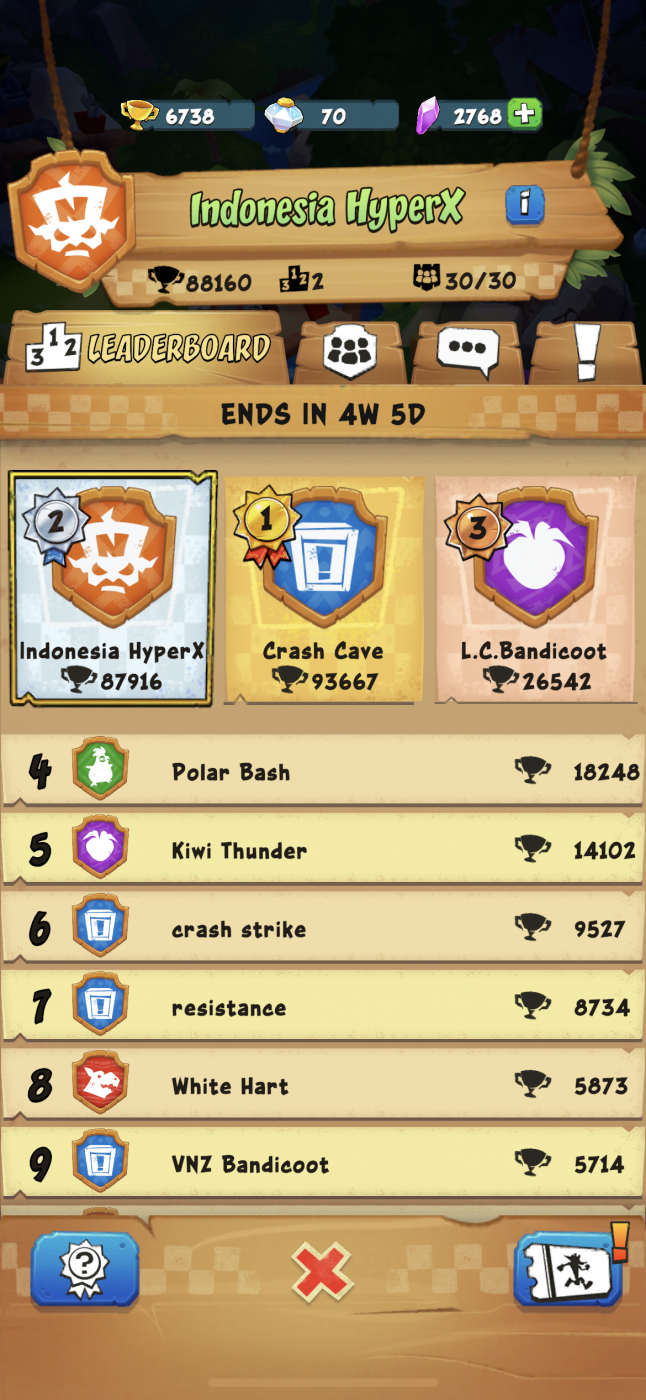View the L.C.Bandicoot third place card
The image size is (646, 1400).
(534, 588)
